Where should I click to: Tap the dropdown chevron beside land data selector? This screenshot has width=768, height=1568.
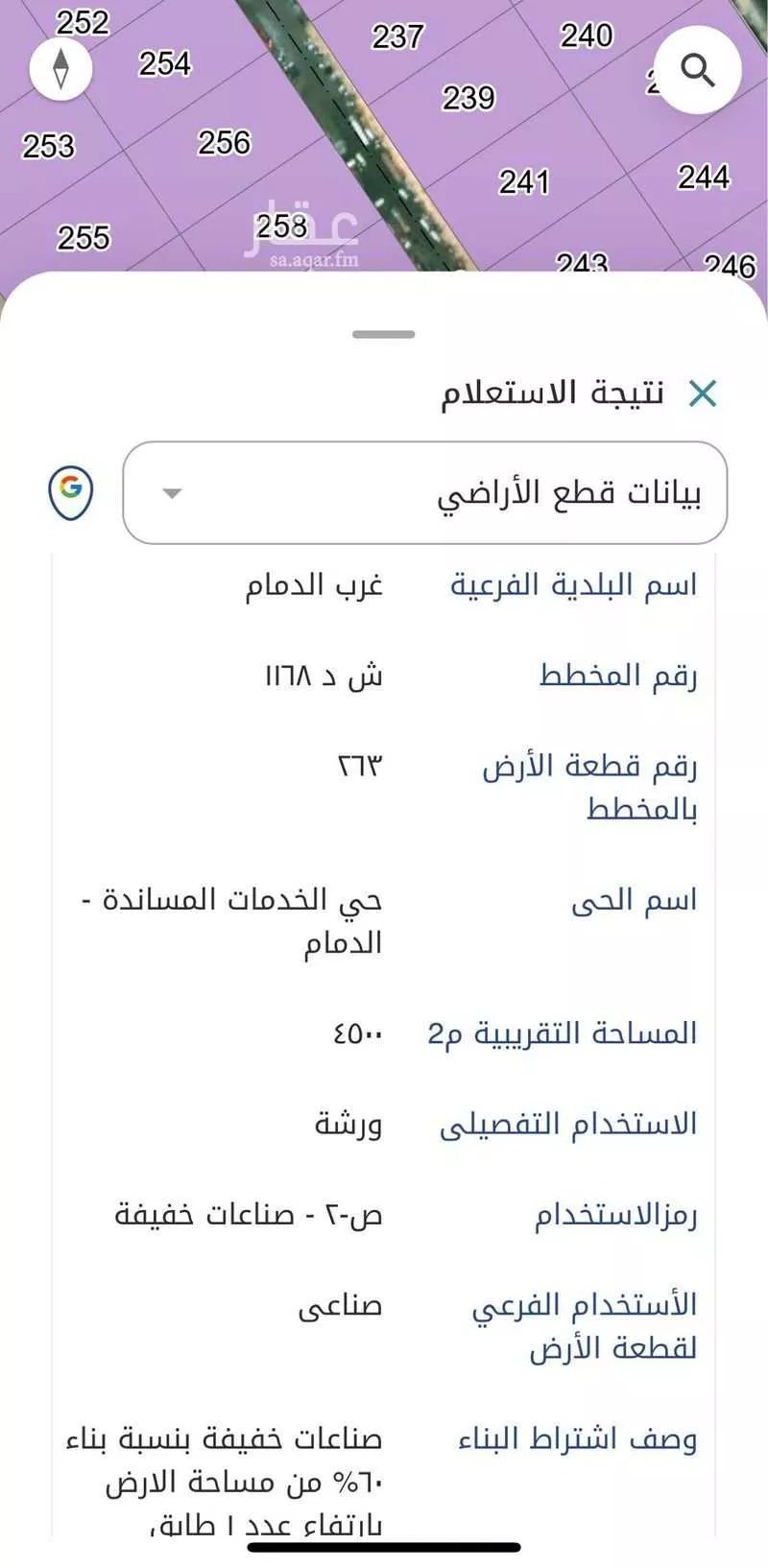[x=171, y=494]
